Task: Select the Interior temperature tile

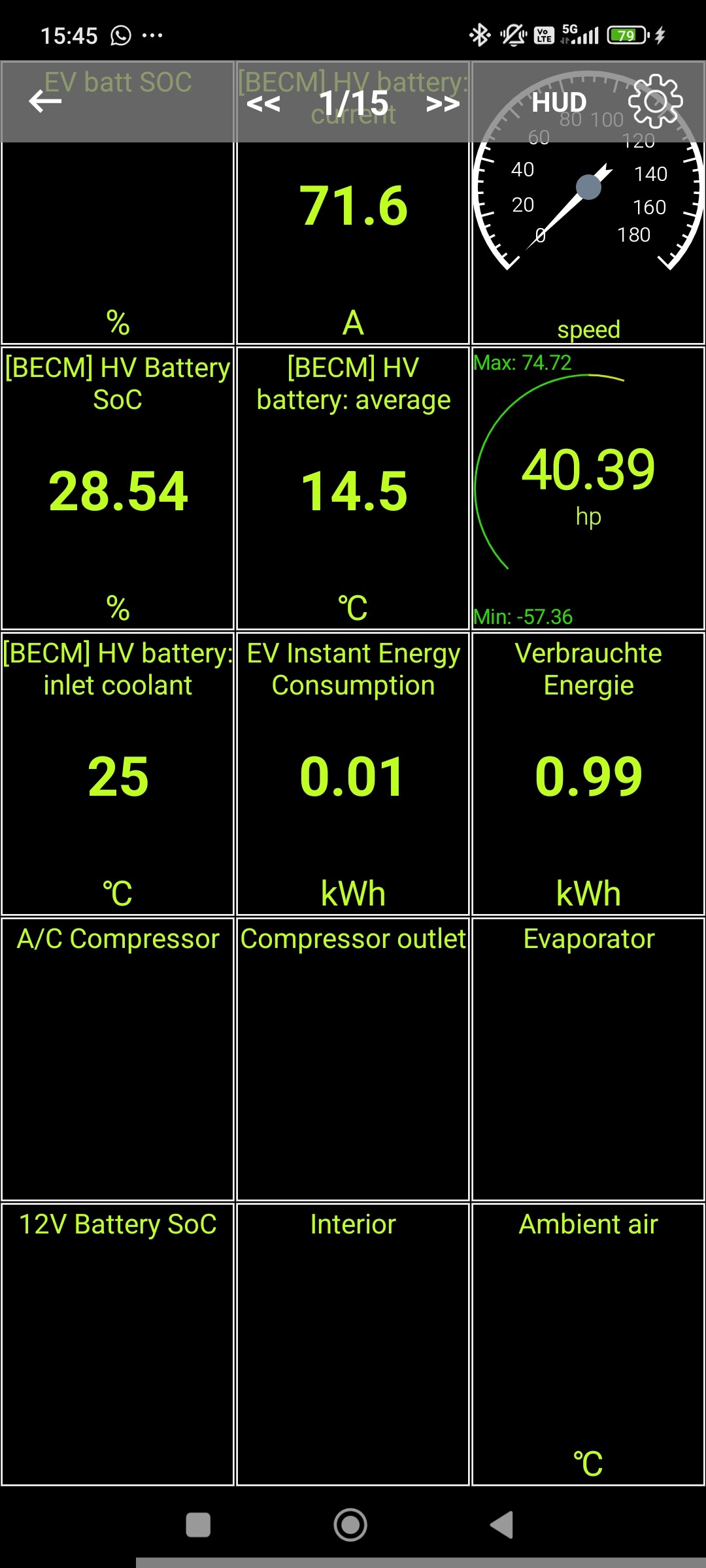Action: coord(353,1345)
